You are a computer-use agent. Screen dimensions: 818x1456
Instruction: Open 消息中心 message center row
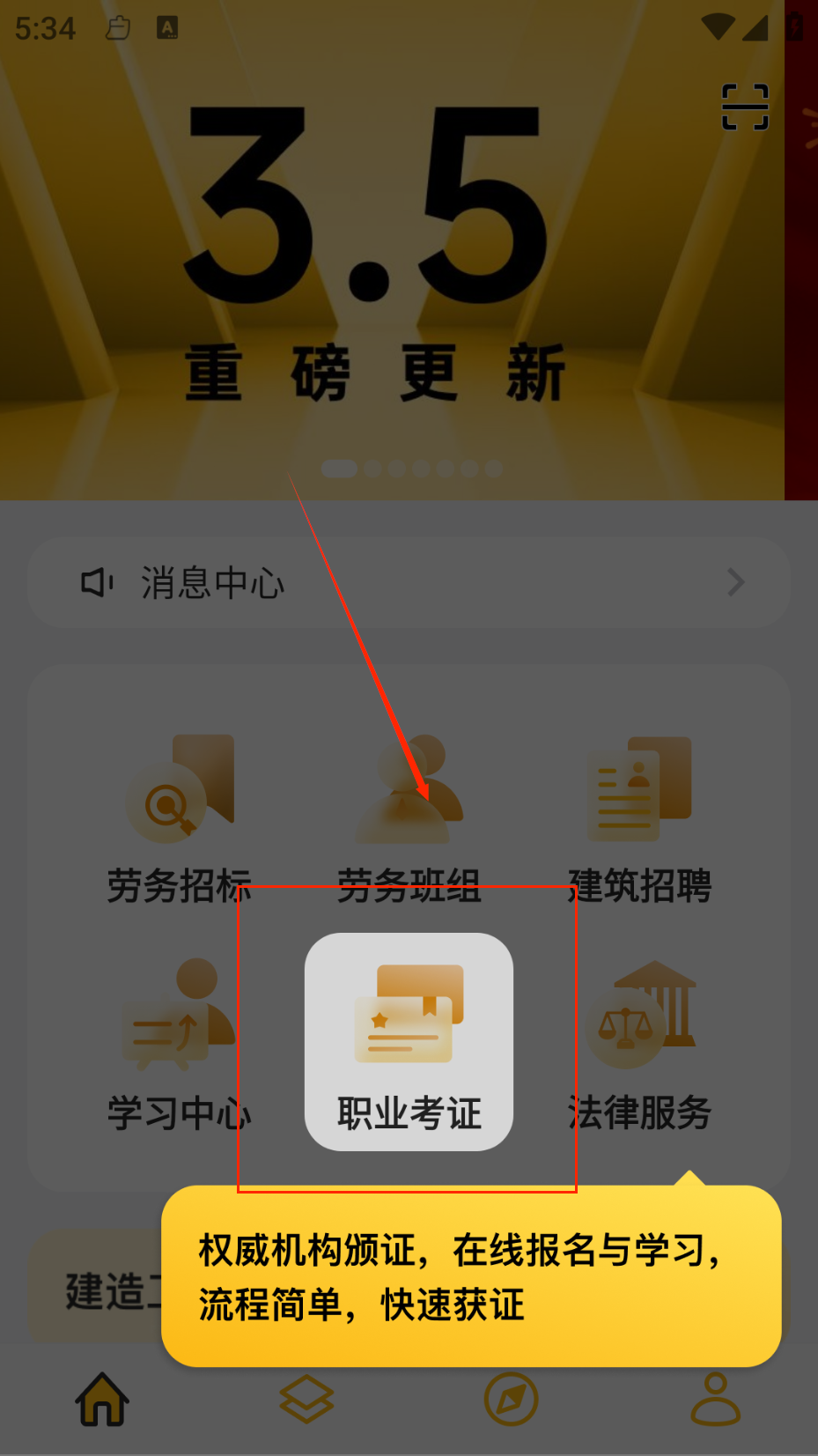pyautogui.click(x=409, y=582)
